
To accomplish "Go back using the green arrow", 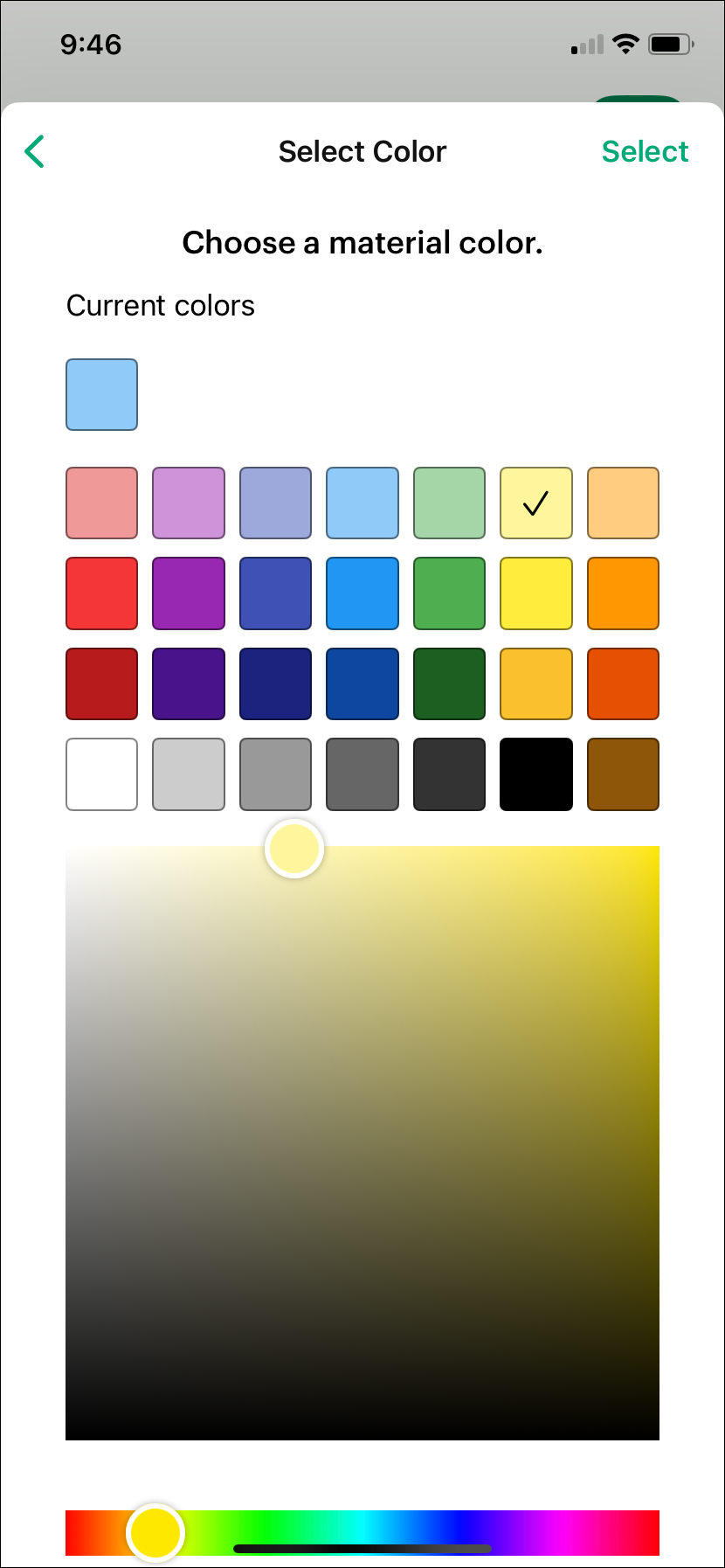I will (x=35, y=151).
